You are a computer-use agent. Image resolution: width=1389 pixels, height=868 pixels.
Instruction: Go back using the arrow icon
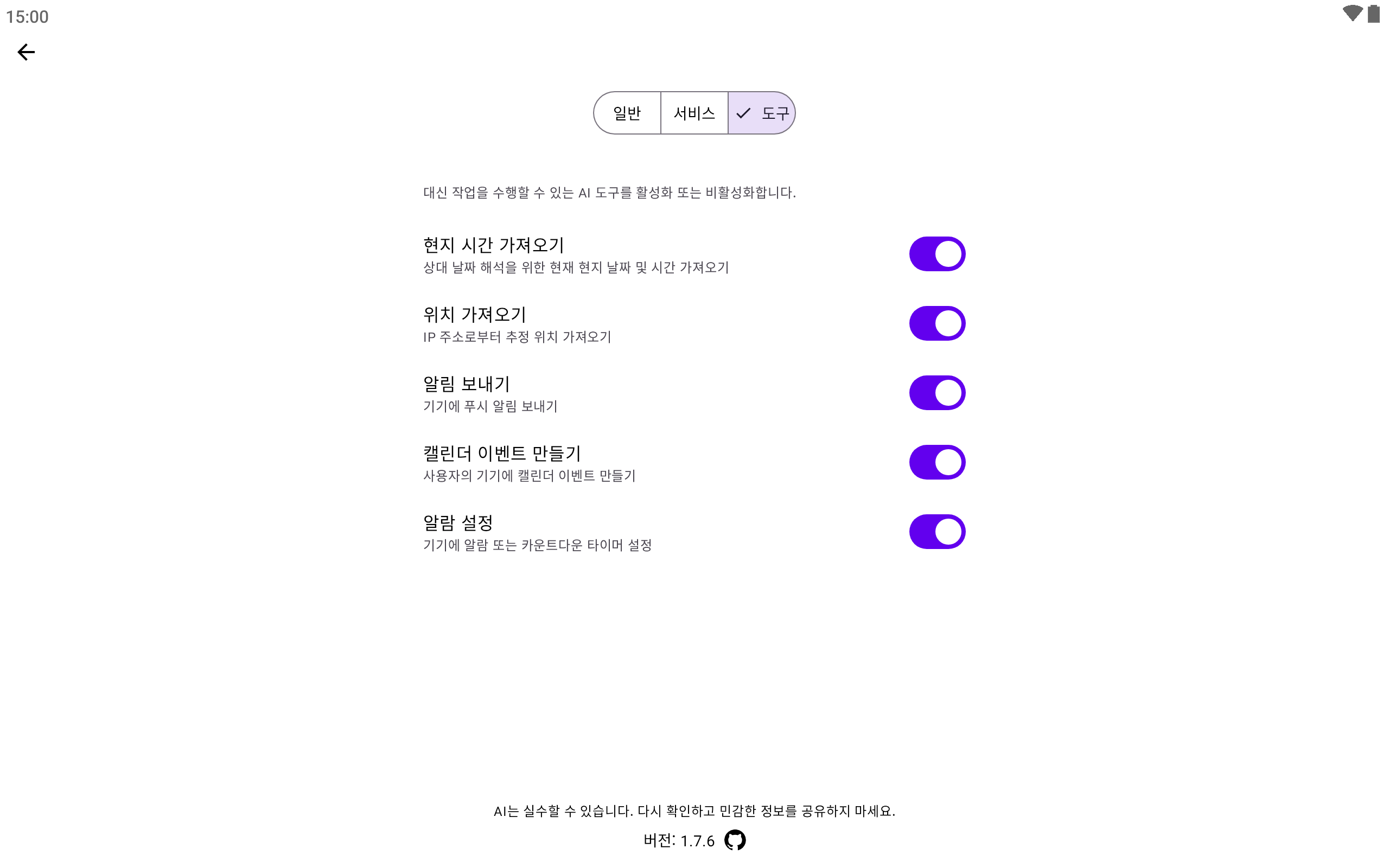26,52
